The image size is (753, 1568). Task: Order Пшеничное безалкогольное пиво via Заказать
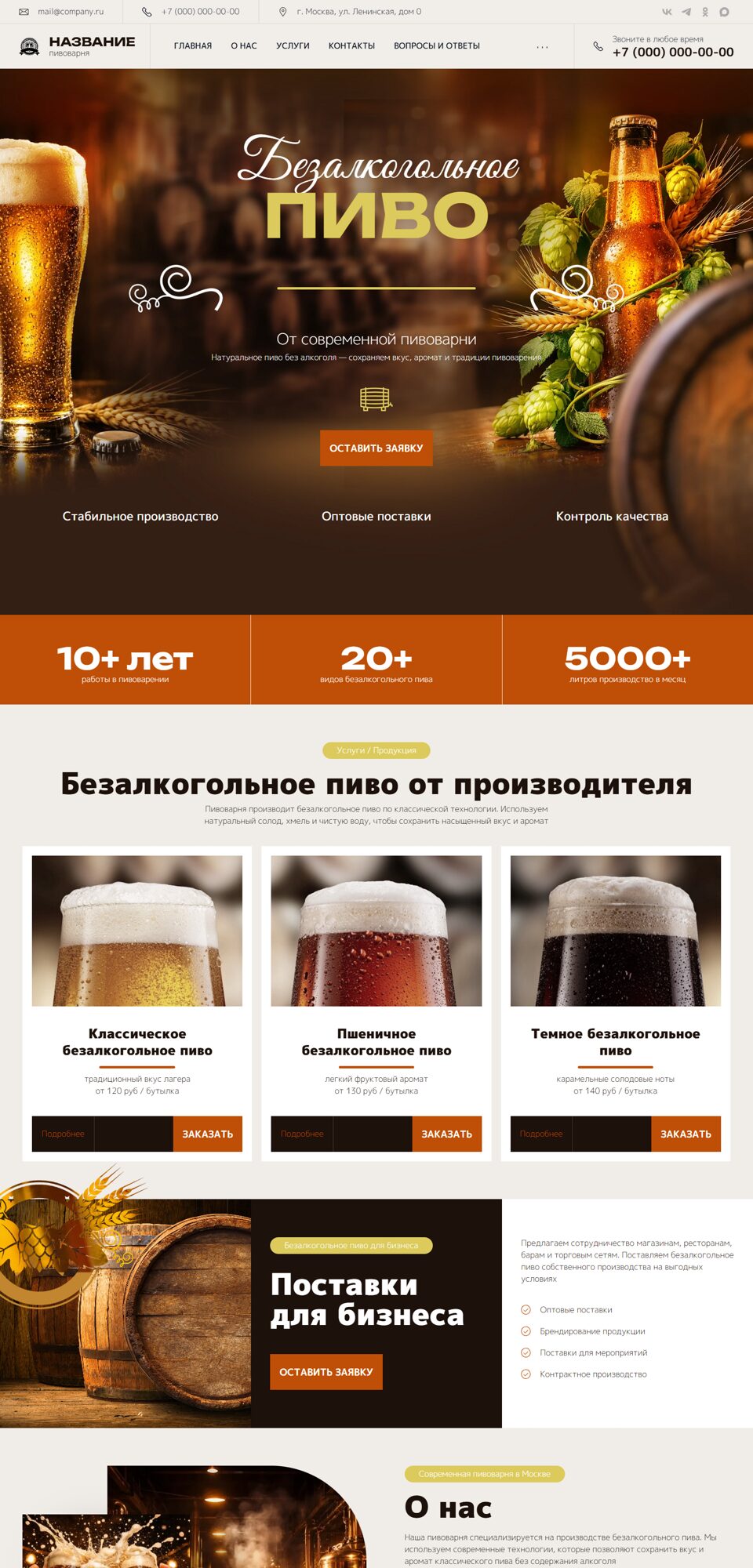point(447,1134)
